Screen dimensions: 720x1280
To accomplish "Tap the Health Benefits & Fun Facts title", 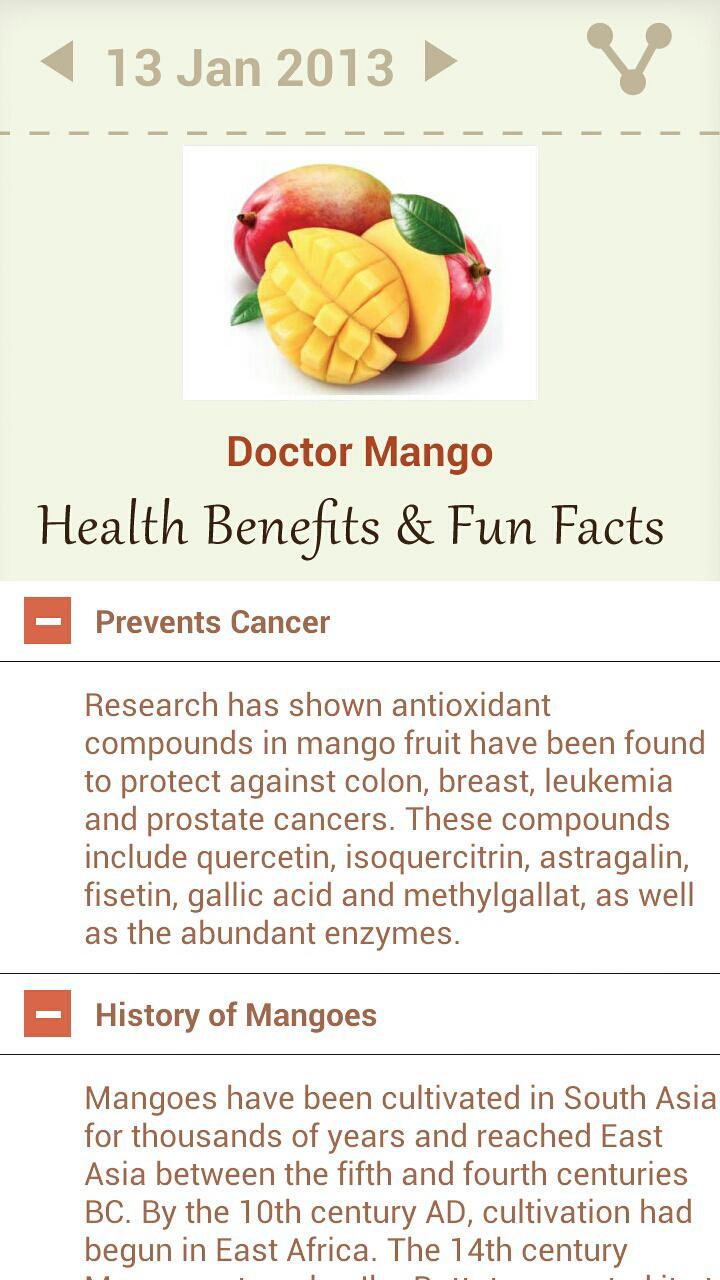I will click(359, 524).
